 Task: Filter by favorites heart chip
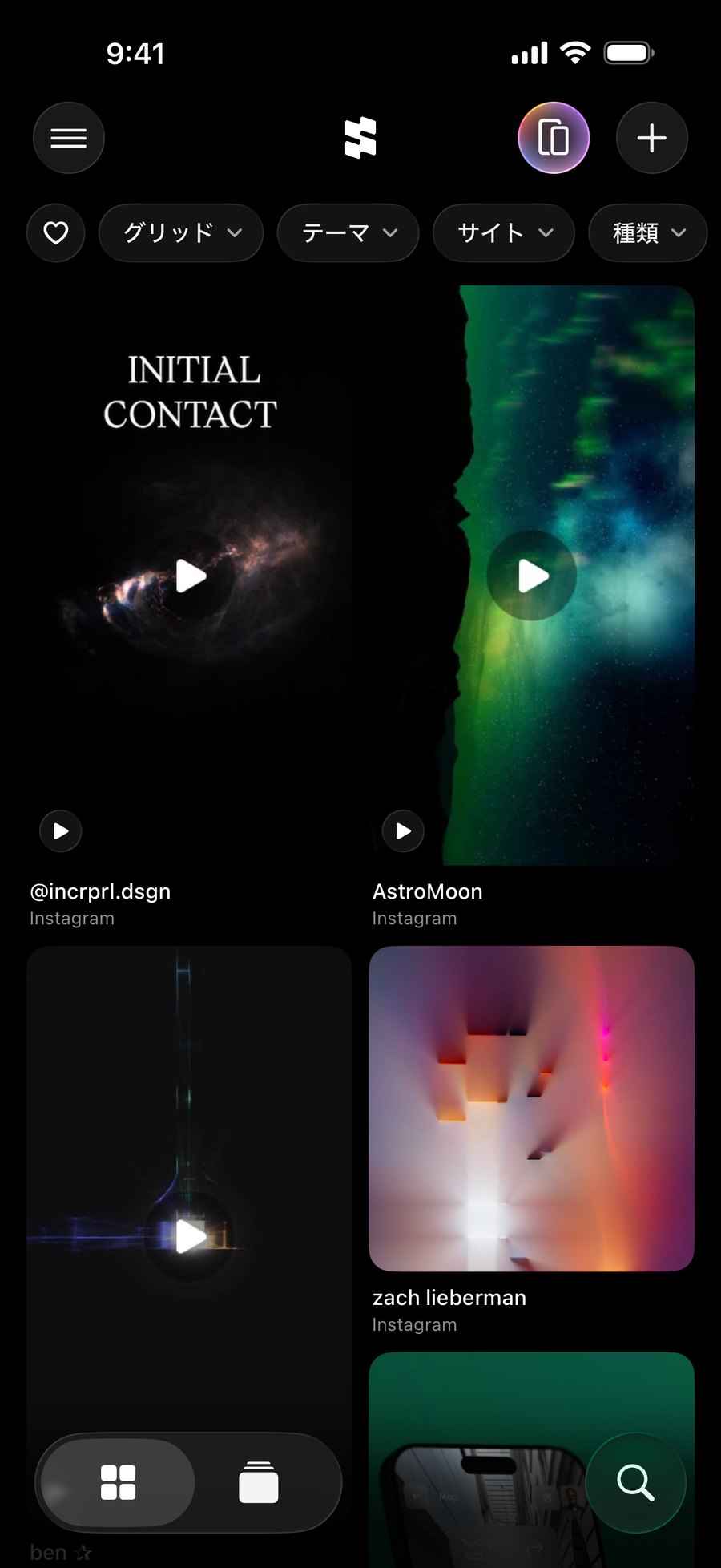55,233
